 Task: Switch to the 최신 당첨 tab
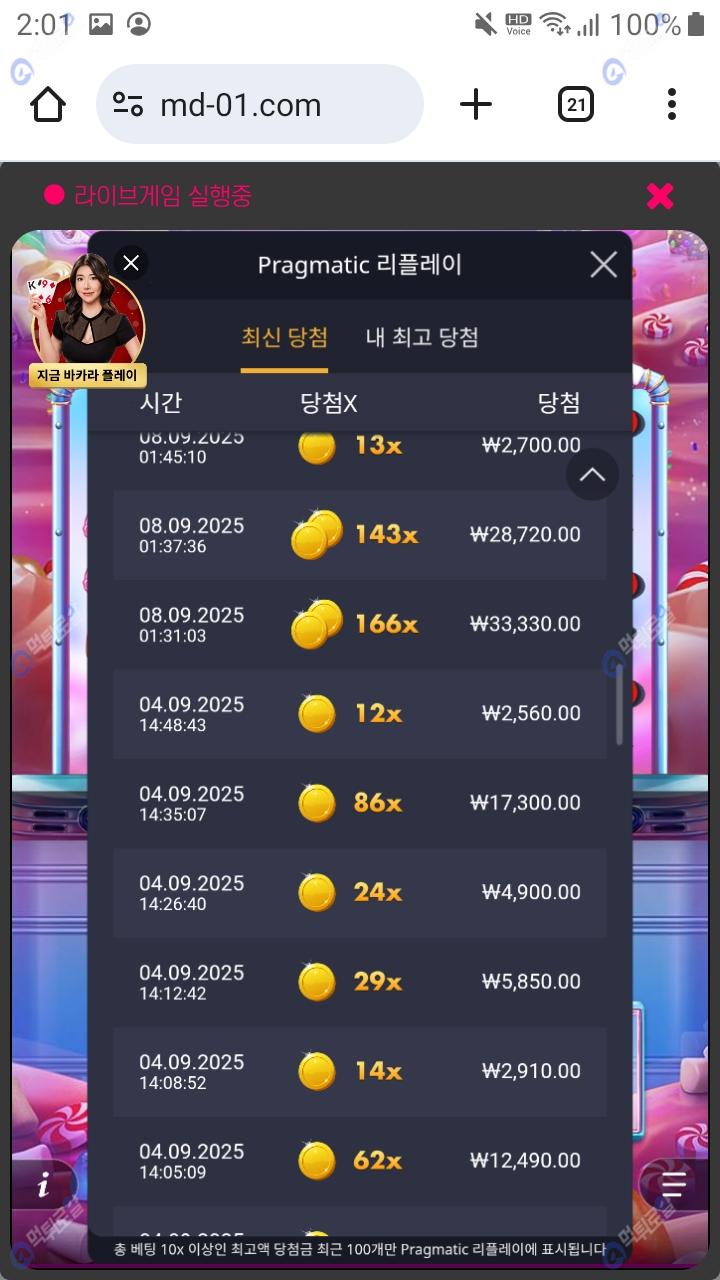(x=284, y=337)
